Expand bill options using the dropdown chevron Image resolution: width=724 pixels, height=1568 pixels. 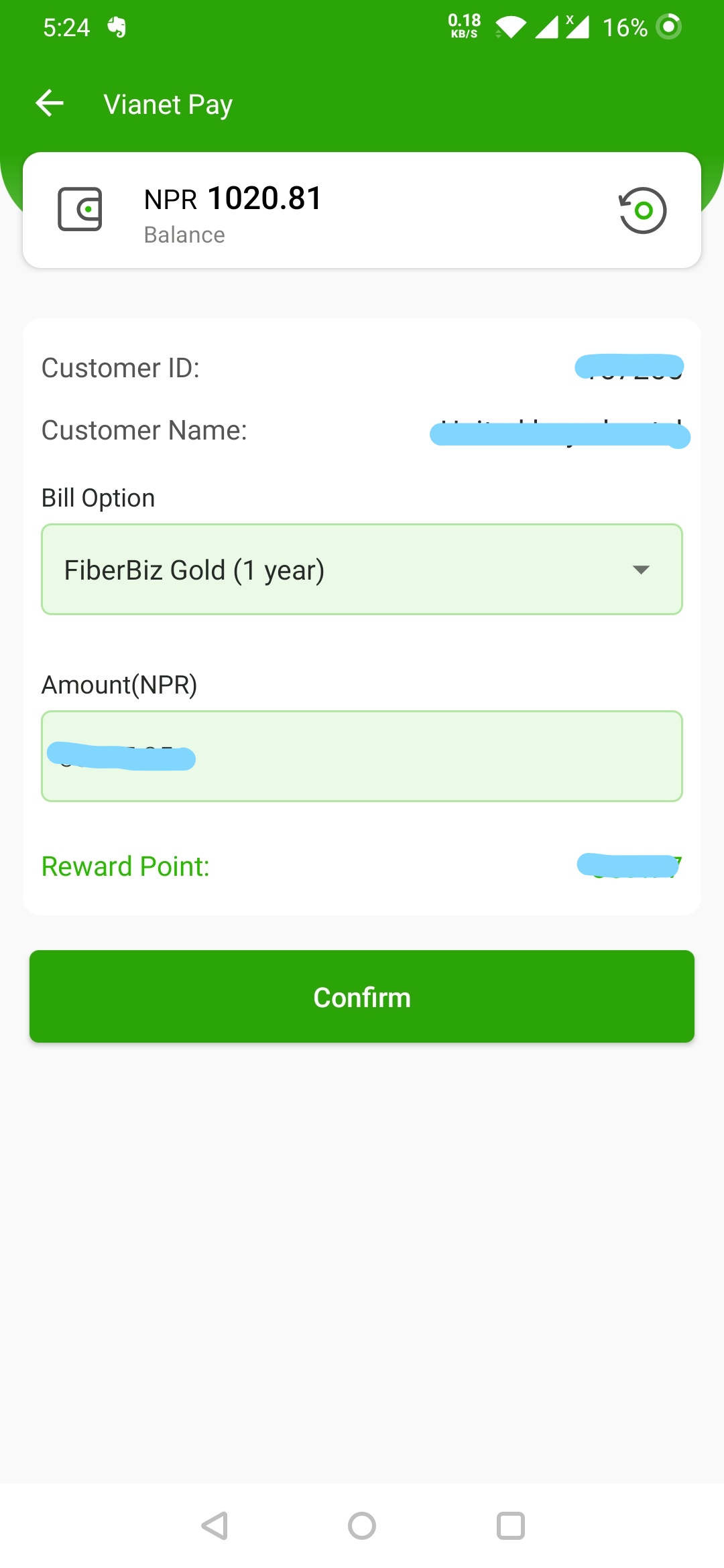pos(642,570)
